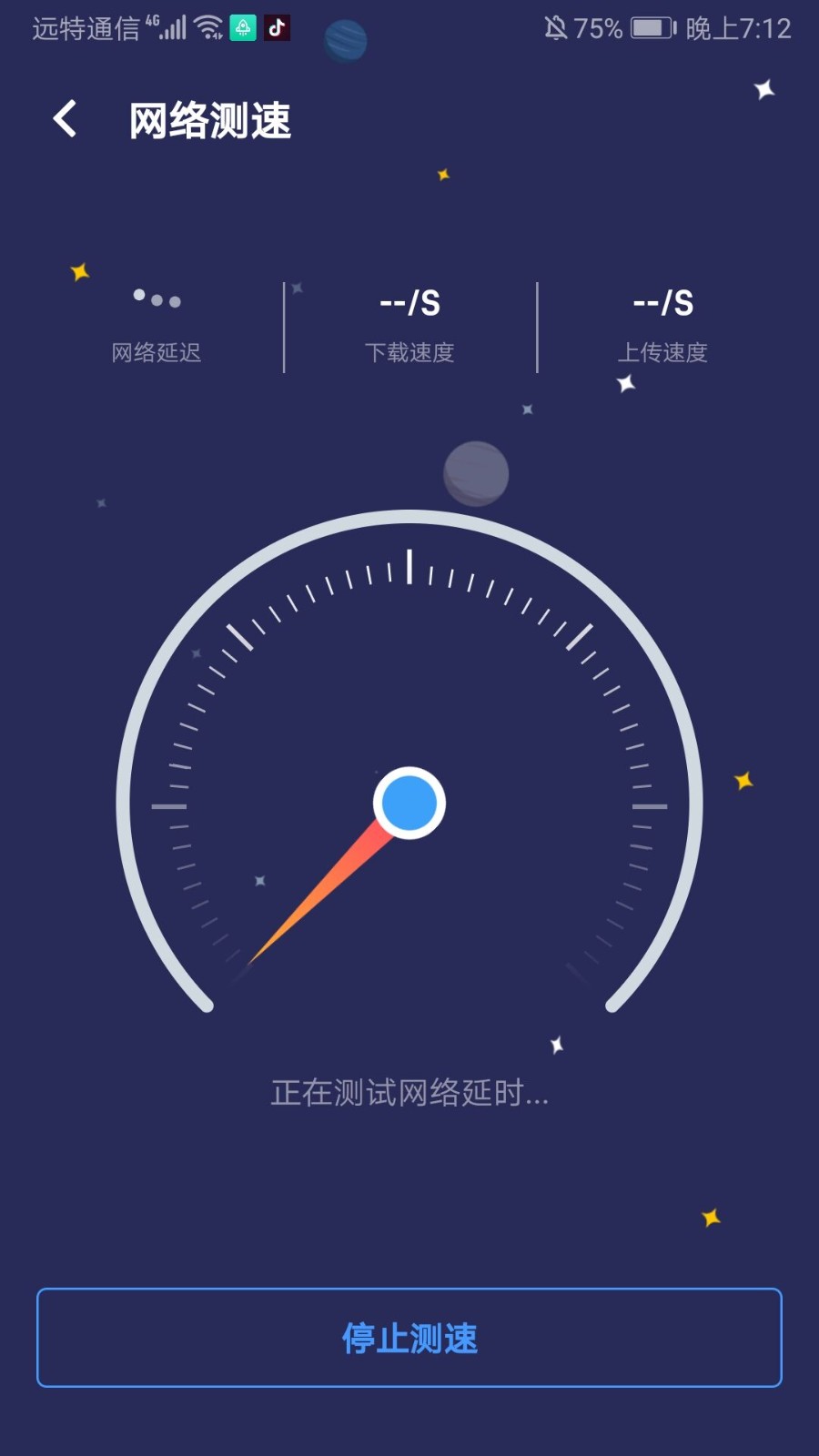Image resolution: width=819 pixels, height=1456 pixels.
Task: Tap the back arrow to exit speed test
Action: point(64,118)
